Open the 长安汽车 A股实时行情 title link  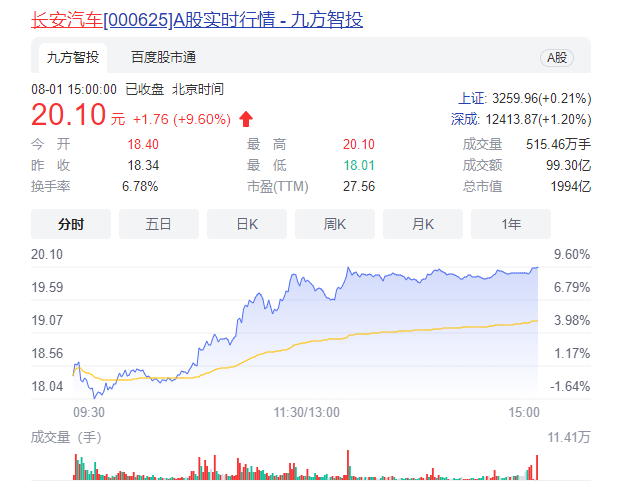pos(198,19)
